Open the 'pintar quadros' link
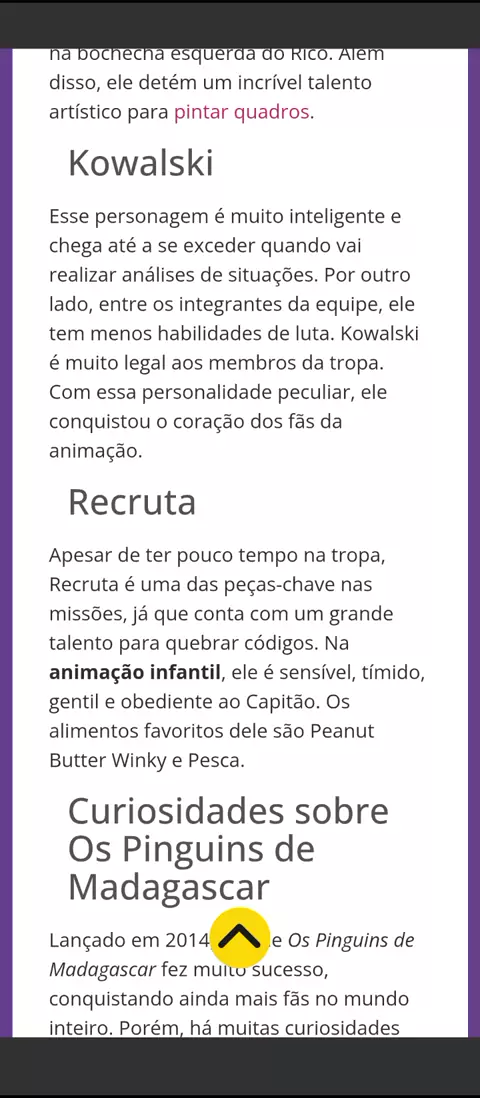 242,112
